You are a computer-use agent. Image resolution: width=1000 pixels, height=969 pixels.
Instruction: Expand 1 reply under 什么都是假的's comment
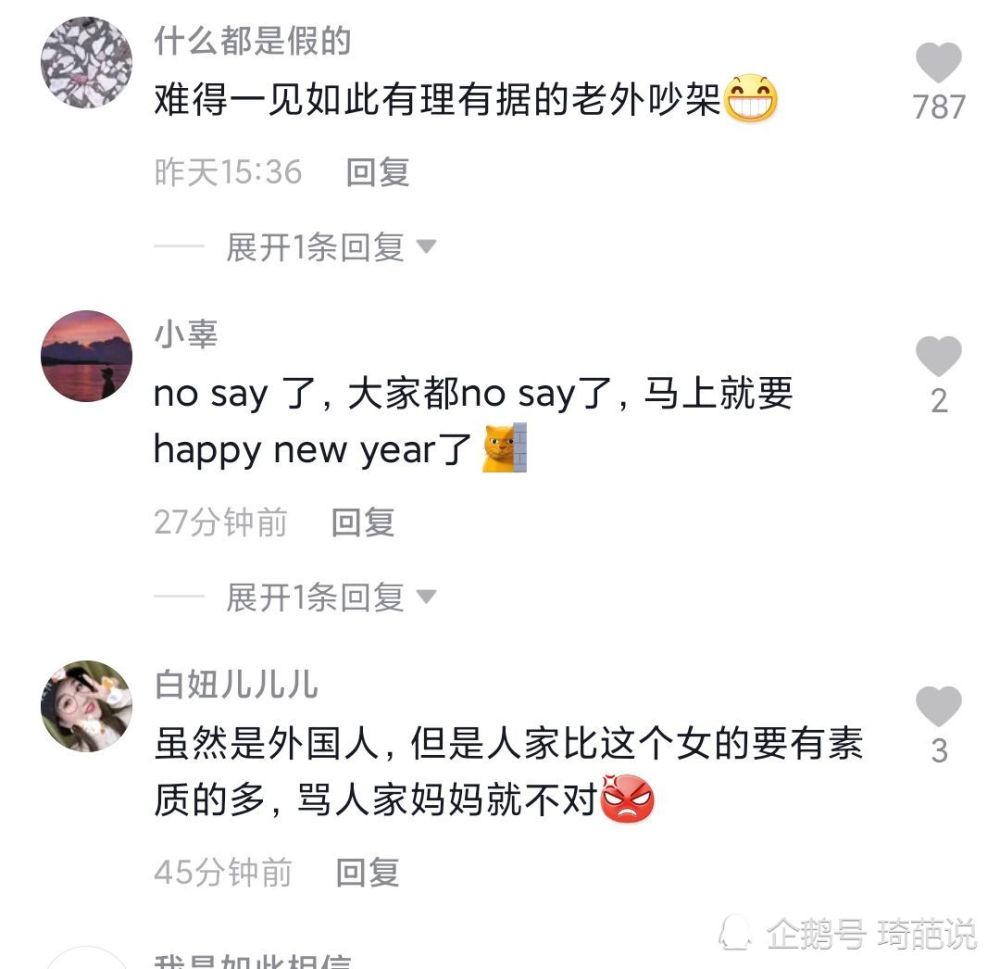(330, 246)
